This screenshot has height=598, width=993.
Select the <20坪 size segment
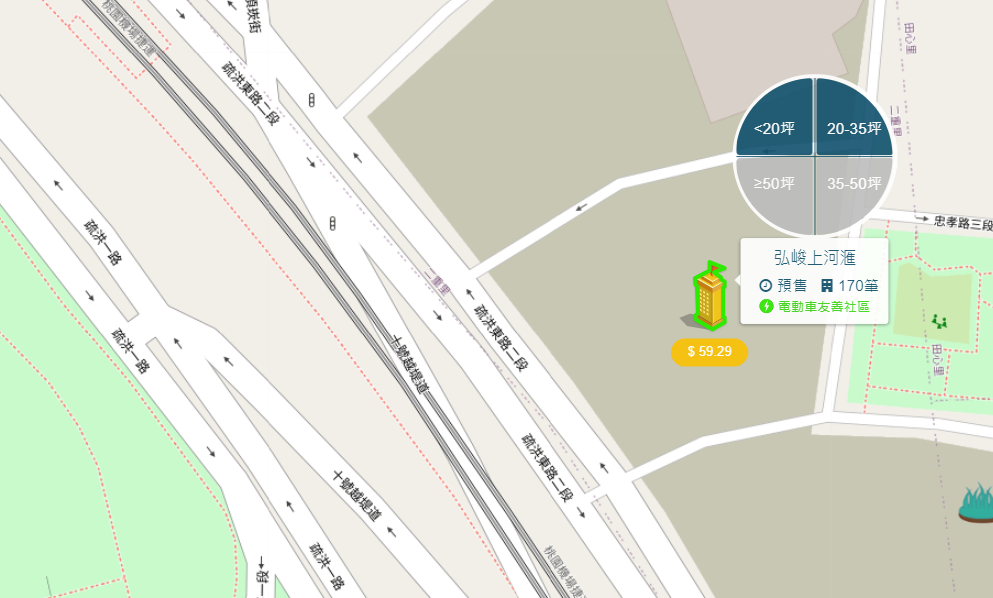[774, 126]
